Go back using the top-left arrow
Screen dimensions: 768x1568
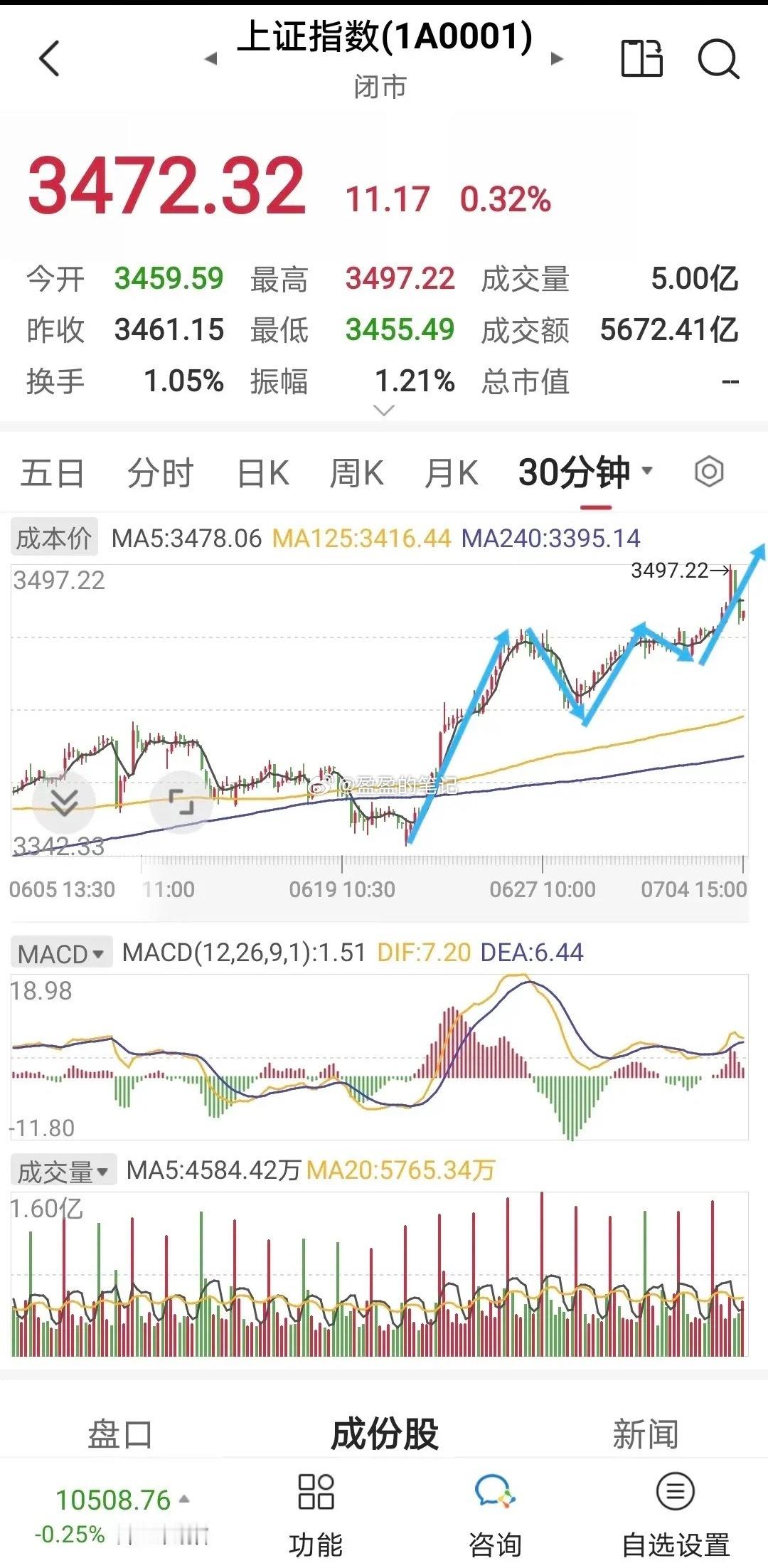[x=49, y=58]
